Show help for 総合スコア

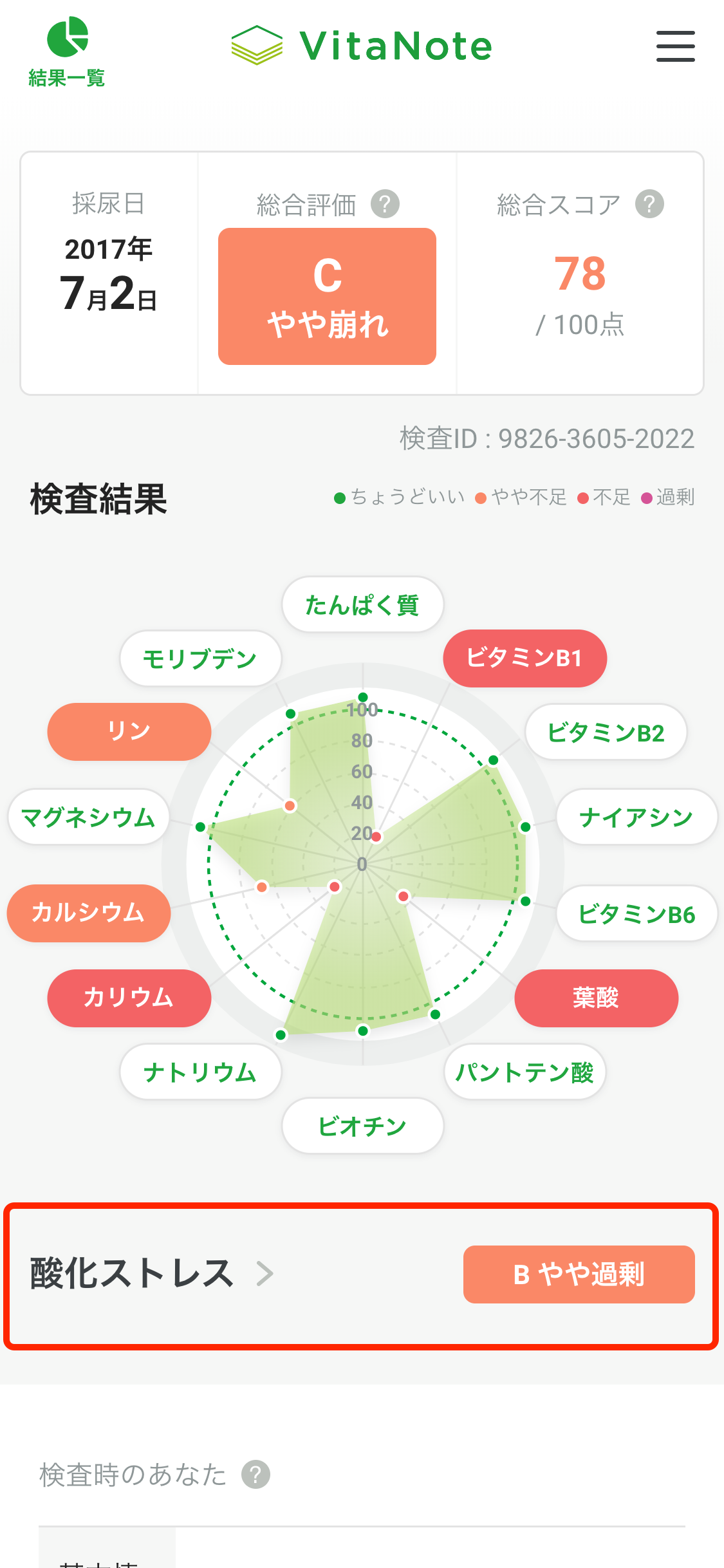coord(649,205)
